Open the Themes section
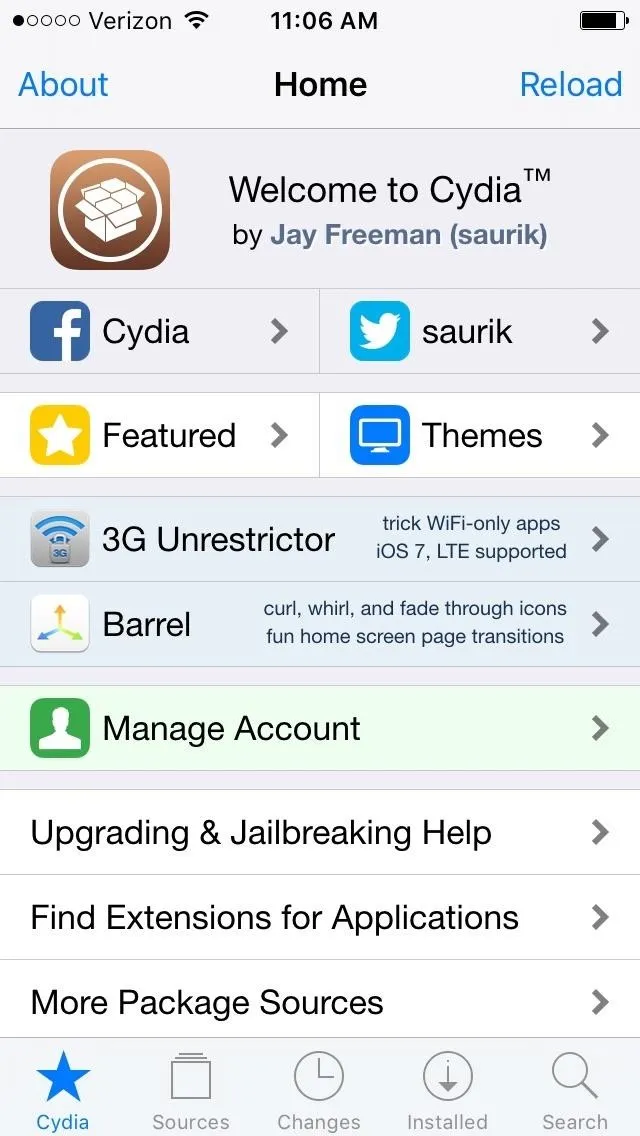Viewport: 640px width, 1136px height. click(x=480, y=435)
